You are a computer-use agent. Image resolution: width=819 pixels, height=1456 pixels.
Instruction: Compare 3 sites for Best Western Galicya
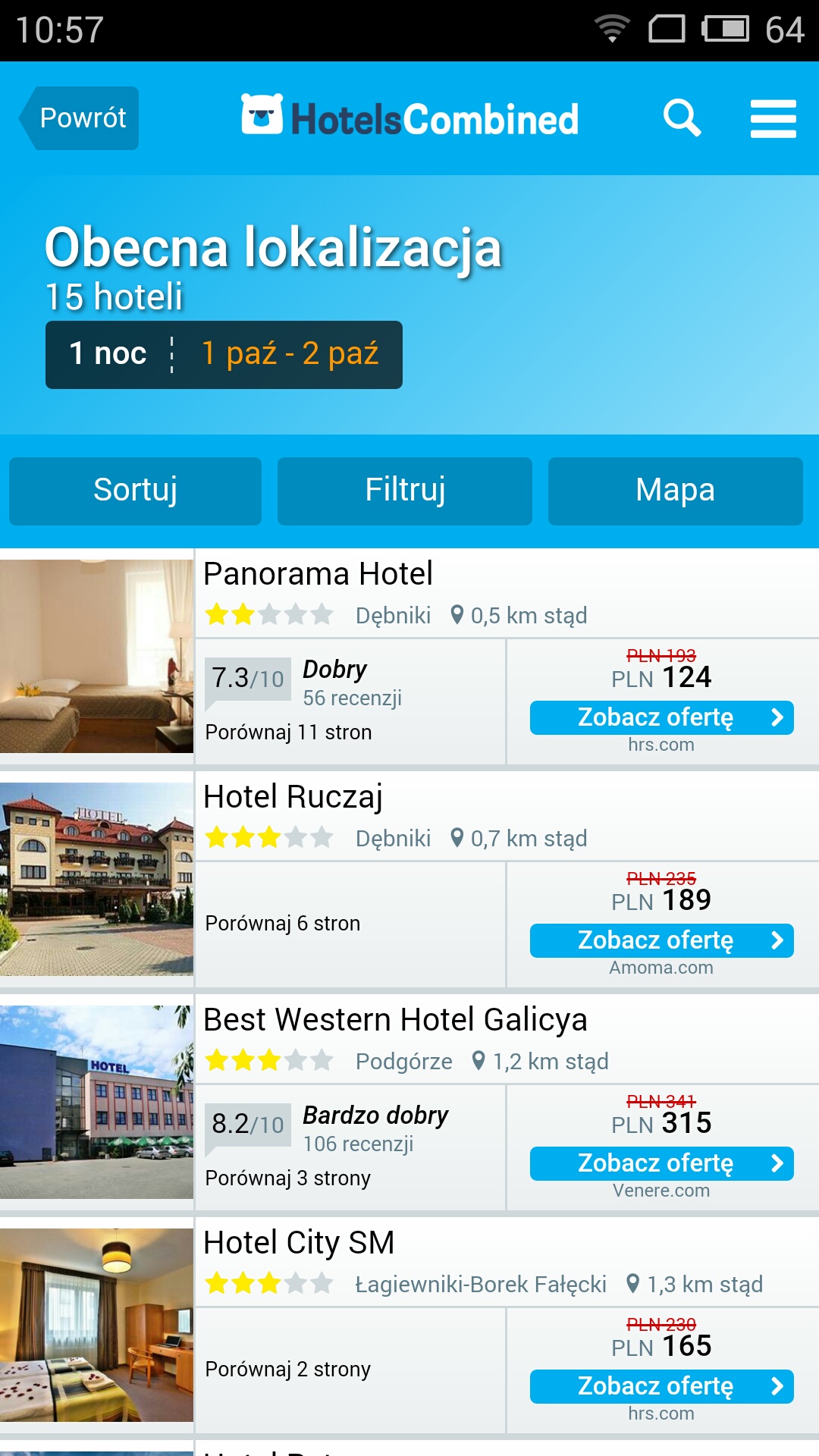click(288, 1178)
